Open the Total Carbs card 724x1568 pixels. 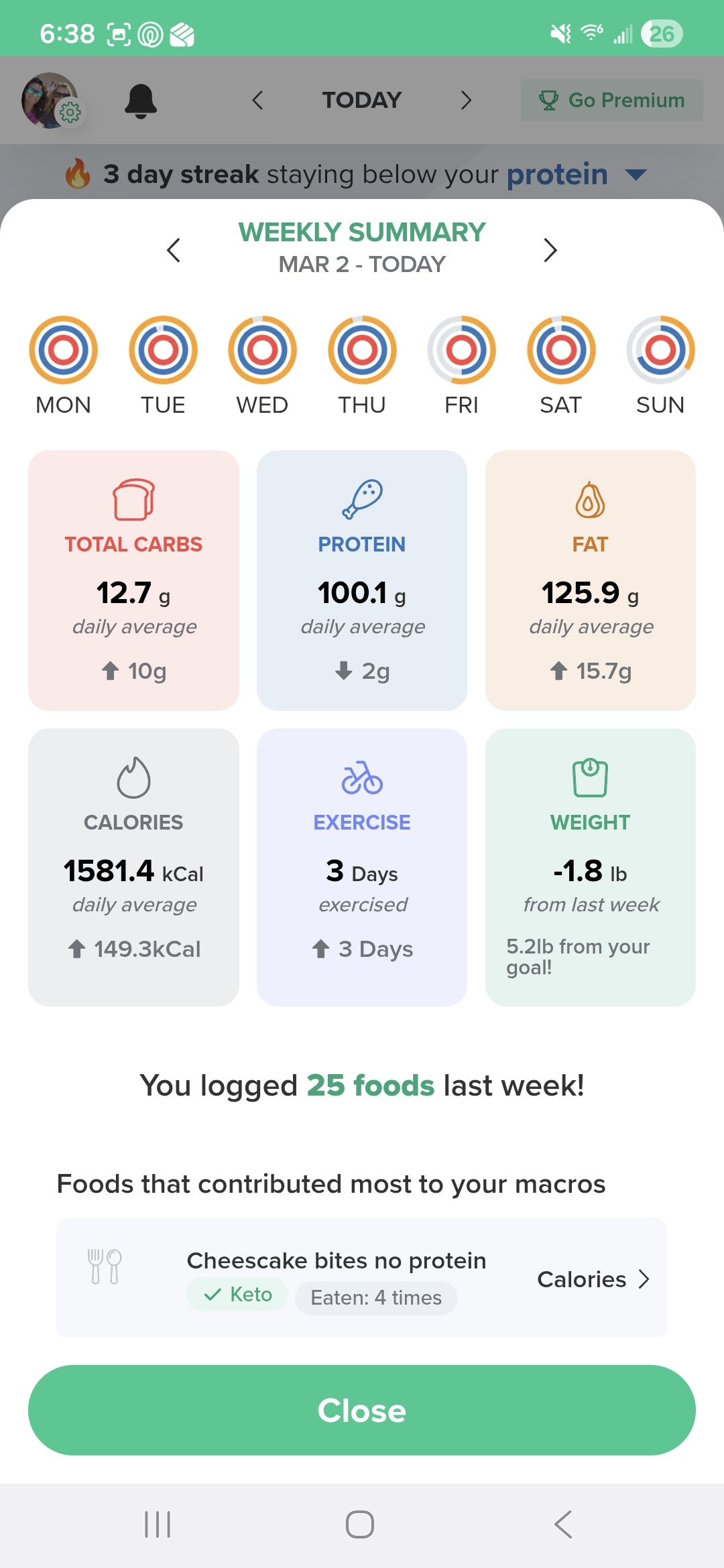coord(133,580)
